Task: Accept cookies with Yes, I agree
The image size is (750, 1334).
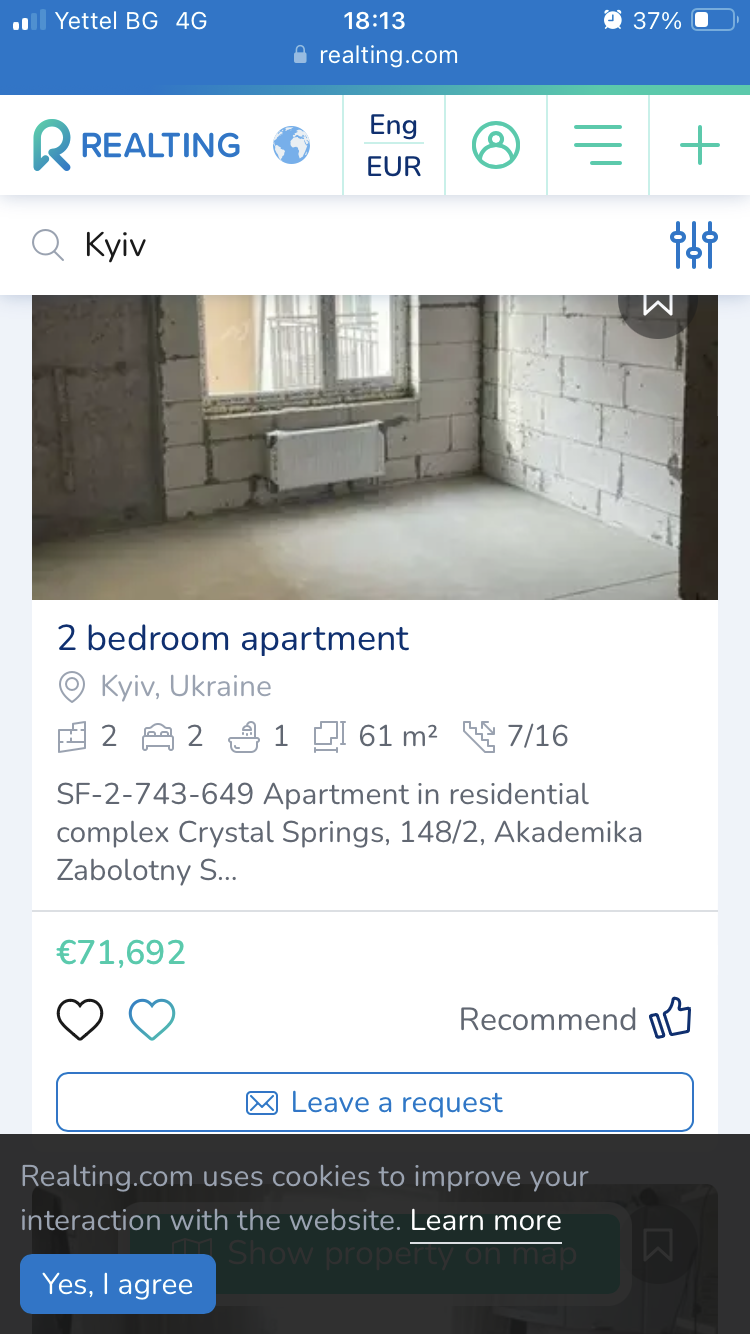Action: tap(118, 1284)
